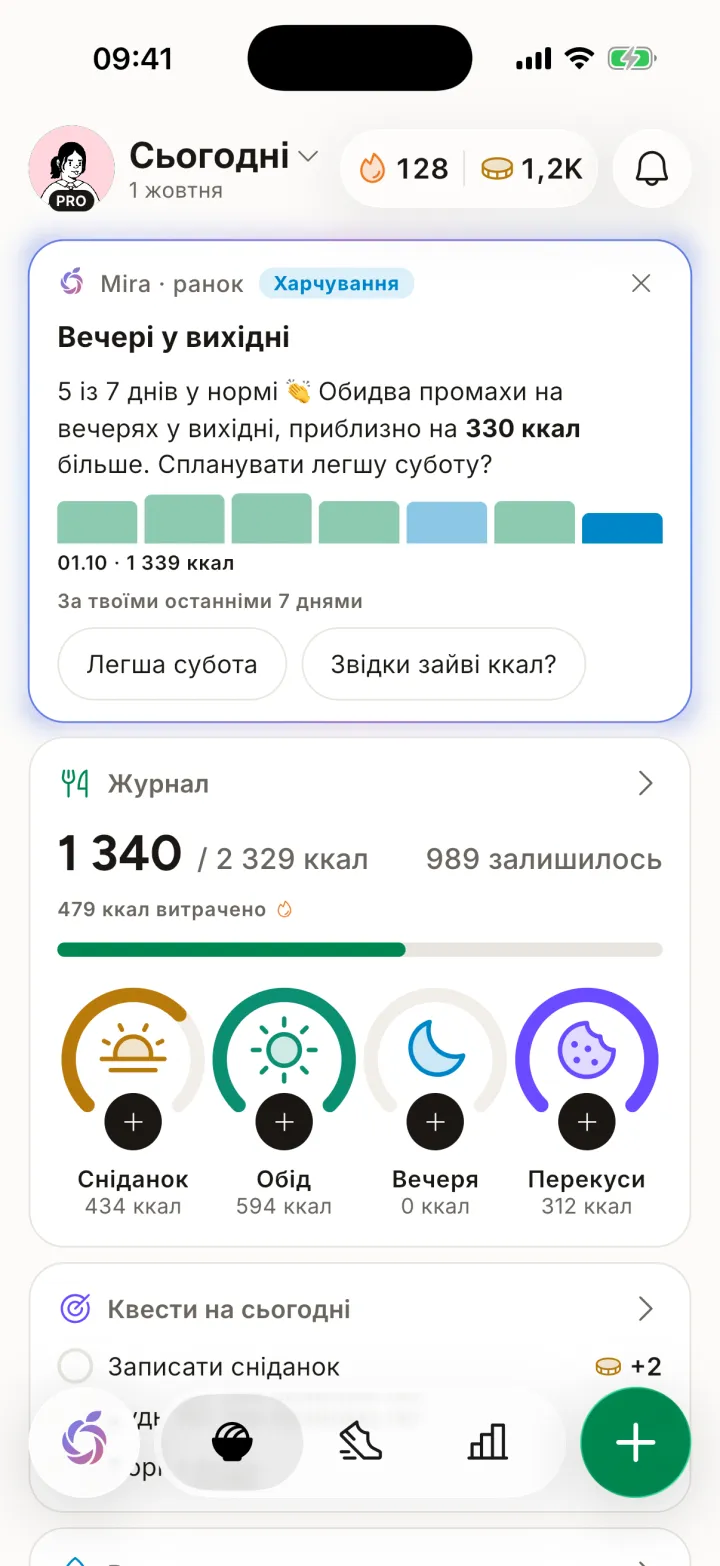Viewport: 720px width, 1566px height.
Task: Open the streak and coins counter pill
Action: (469, 168)
